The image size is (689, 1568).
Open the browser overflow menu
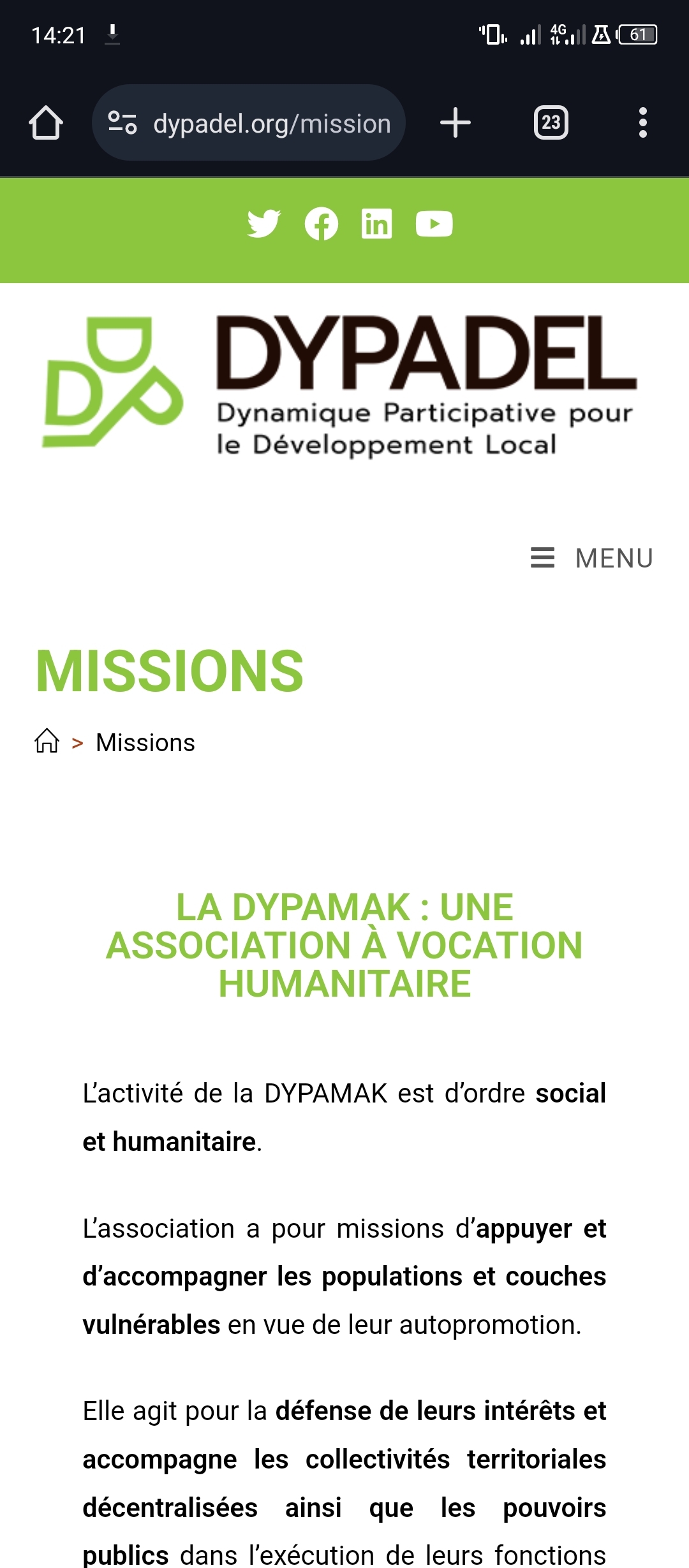[x=642, y=122]
